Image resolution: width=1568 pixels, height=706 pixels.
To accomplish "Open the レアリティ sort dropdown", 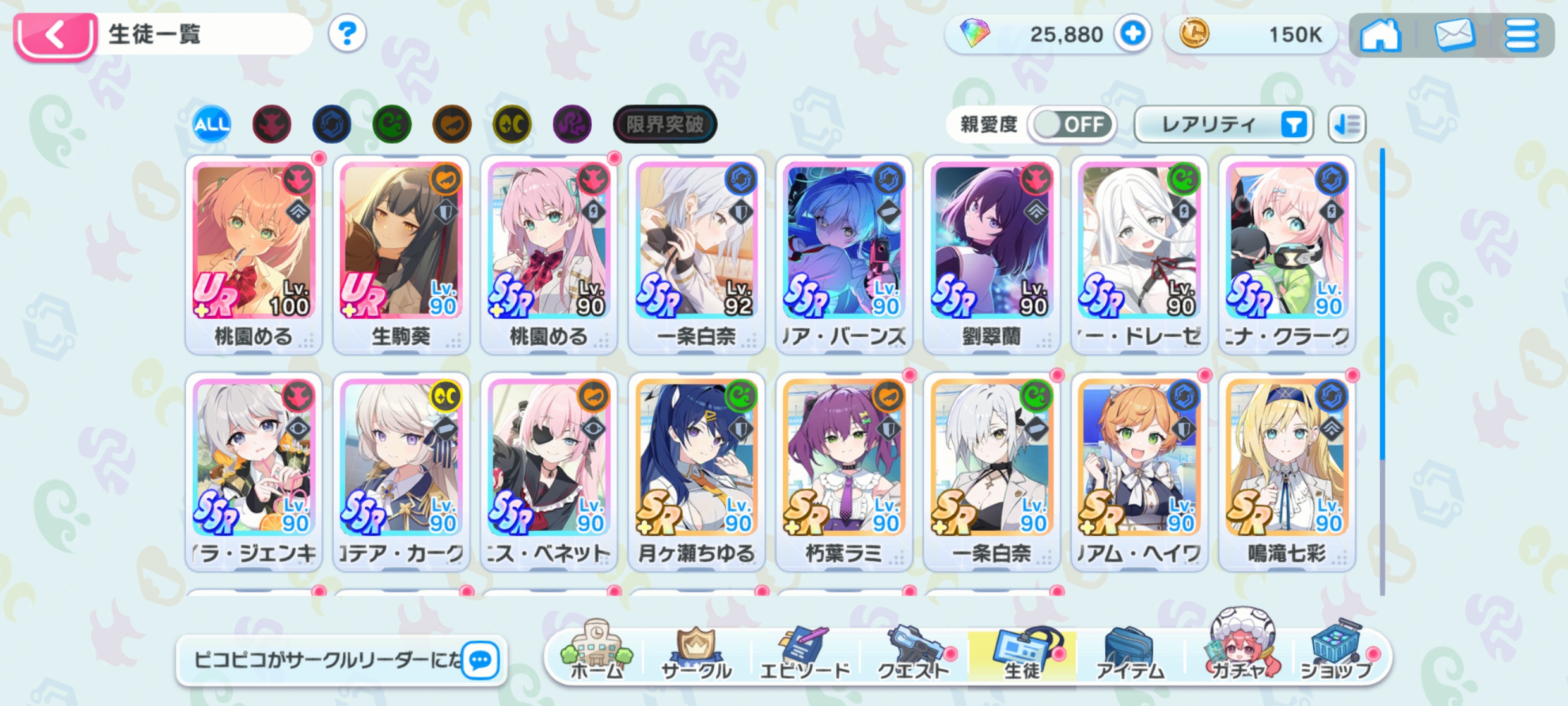I will [x=1223, y=124].
